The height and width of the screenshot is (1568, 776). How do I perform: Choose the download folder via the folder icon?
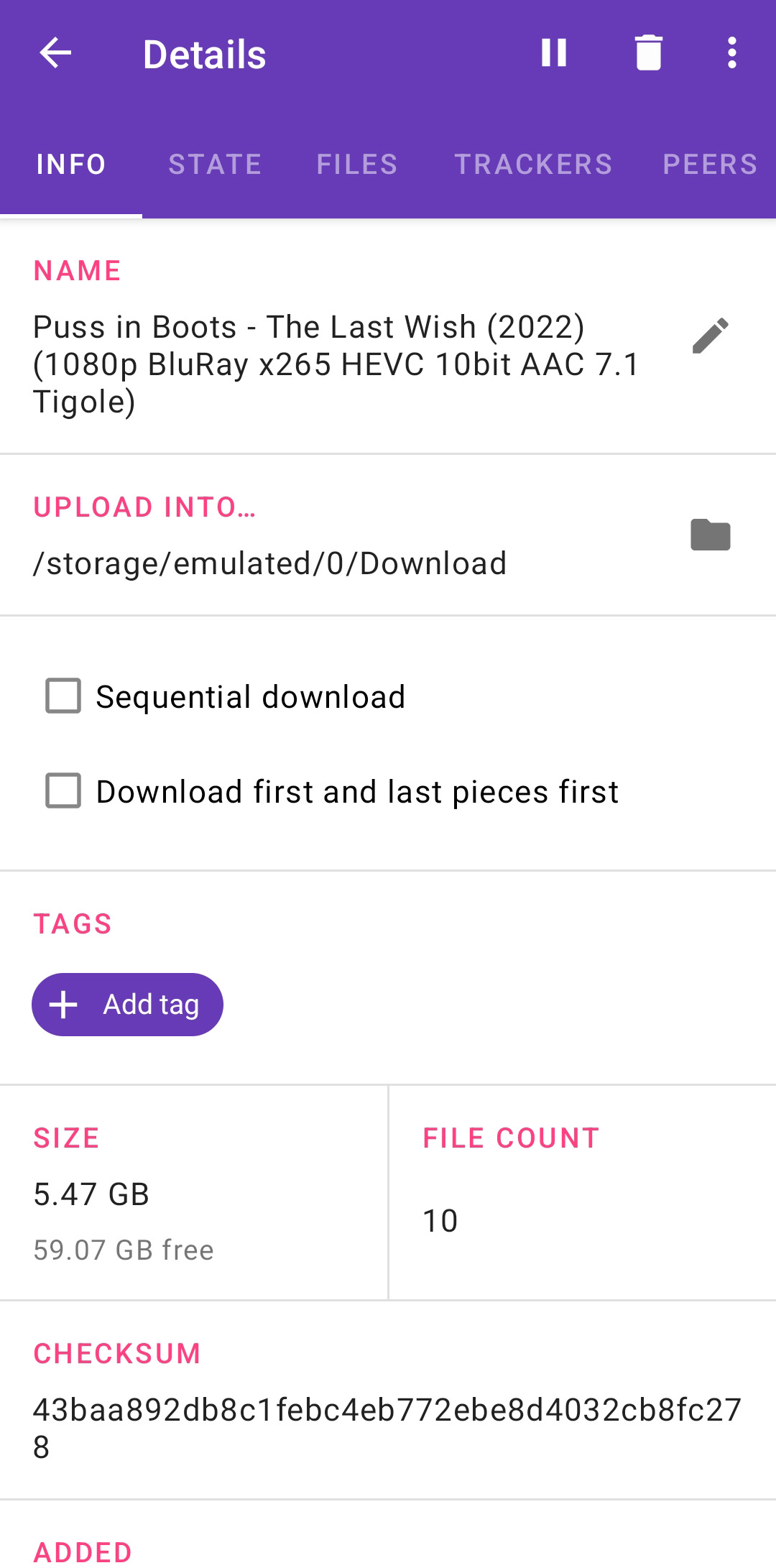tap(711, 535)
